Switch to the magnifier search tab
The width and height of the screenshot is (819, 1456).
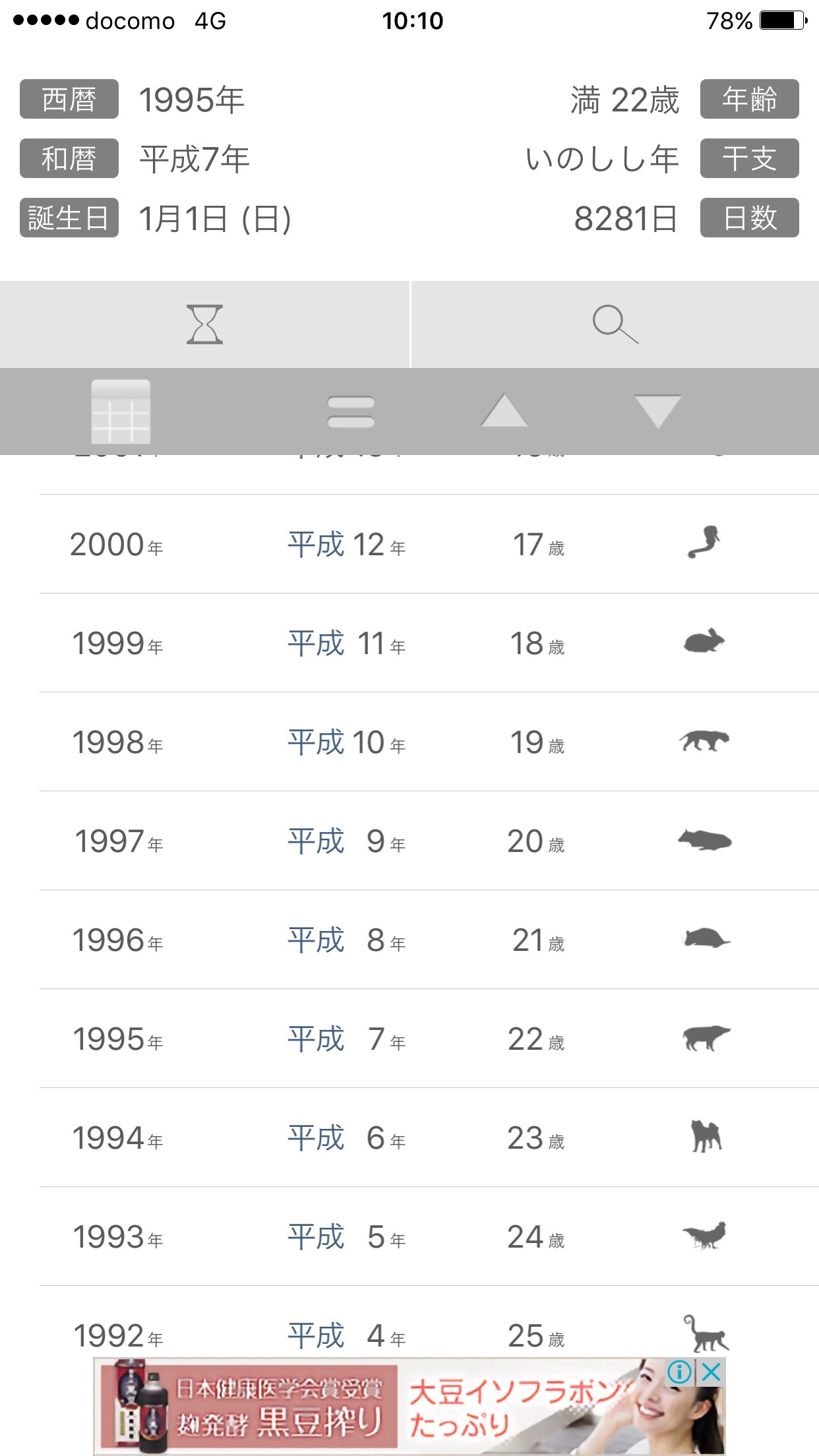[x=615, y=324]
